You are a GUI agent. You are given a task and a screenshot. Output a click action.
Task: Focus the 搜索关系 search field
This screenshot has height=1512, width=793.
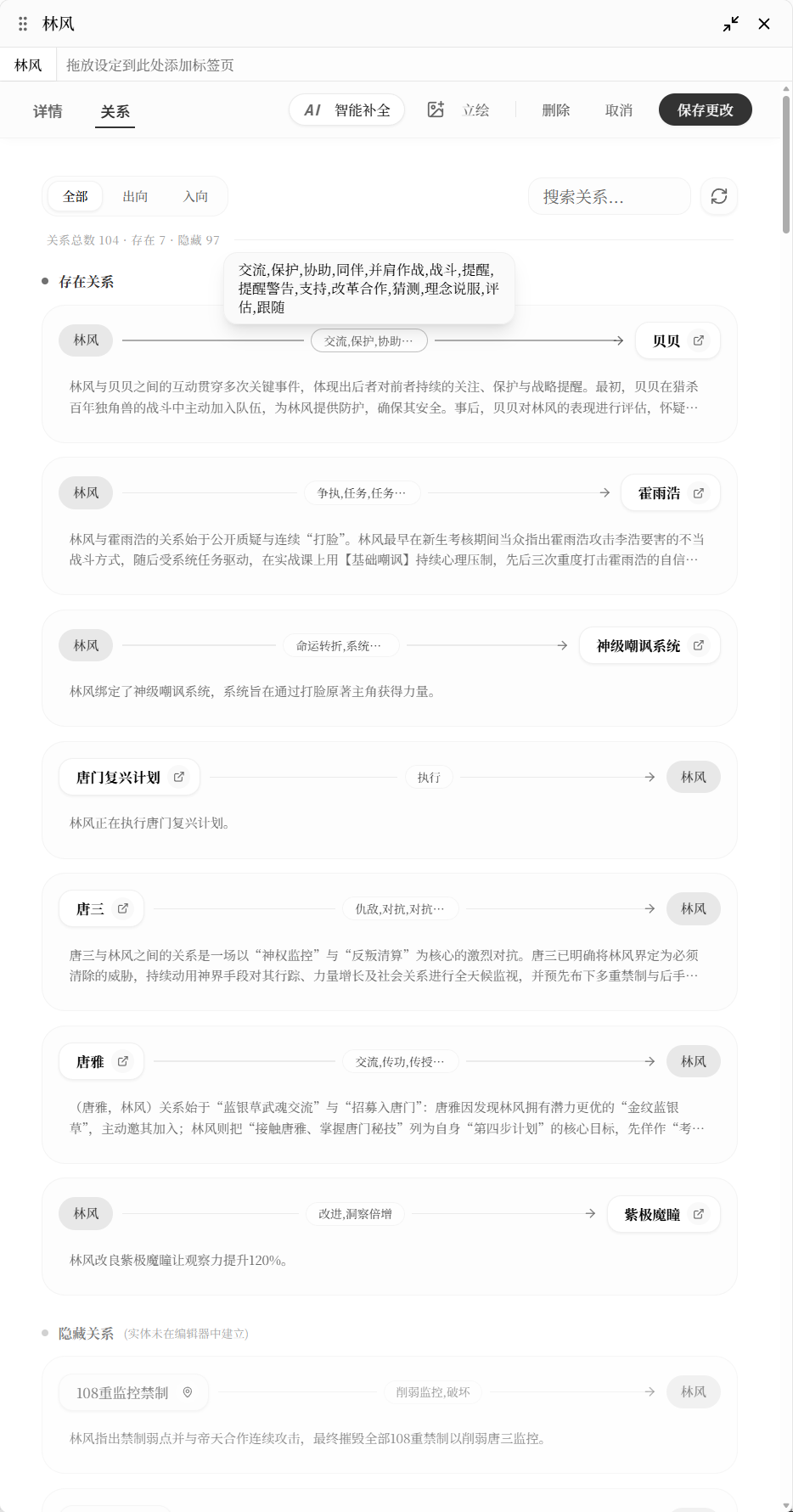click(609, 197)
